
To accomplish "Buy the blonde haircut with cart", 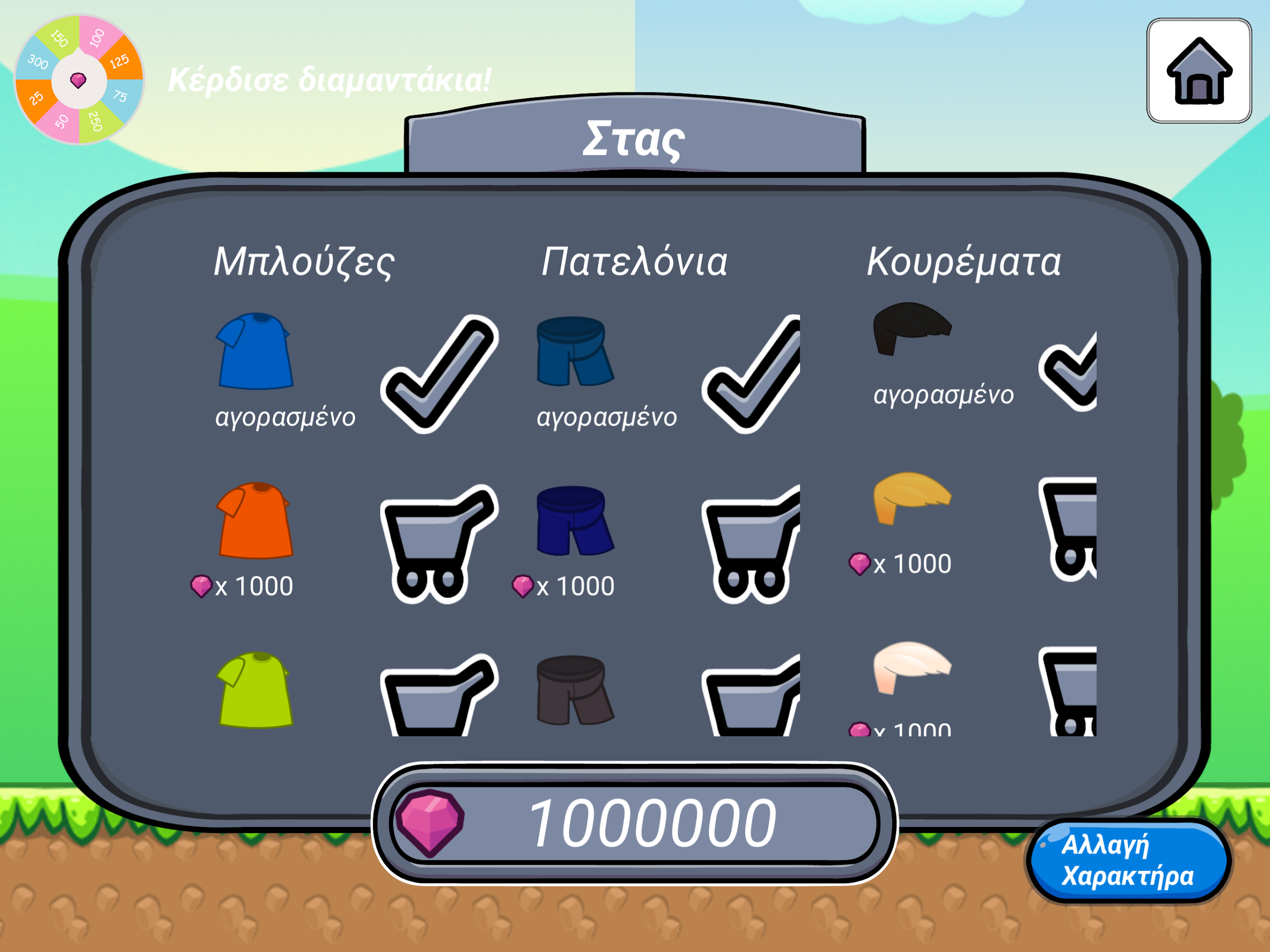I will click(x=1069, y=527).
